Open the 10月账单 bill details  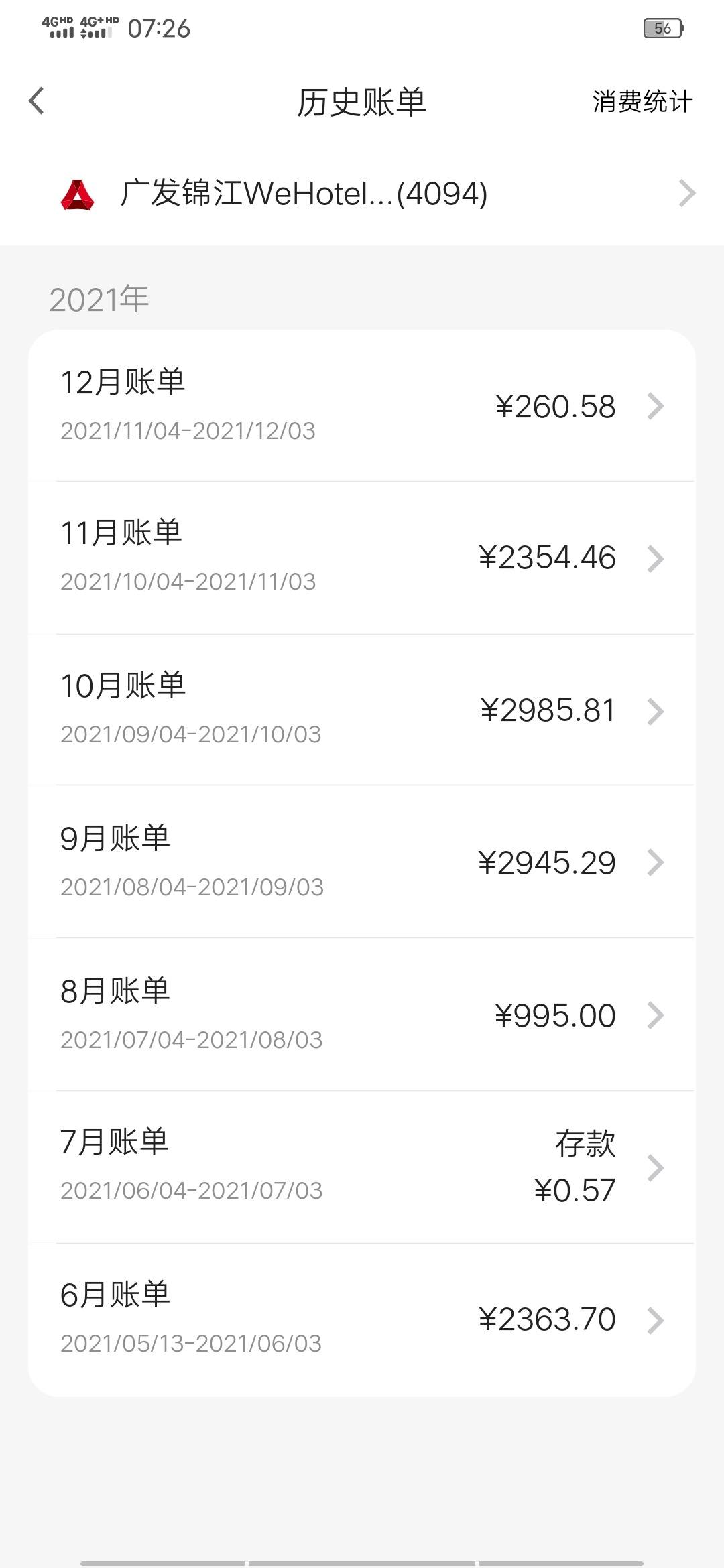tap(362, 710)
